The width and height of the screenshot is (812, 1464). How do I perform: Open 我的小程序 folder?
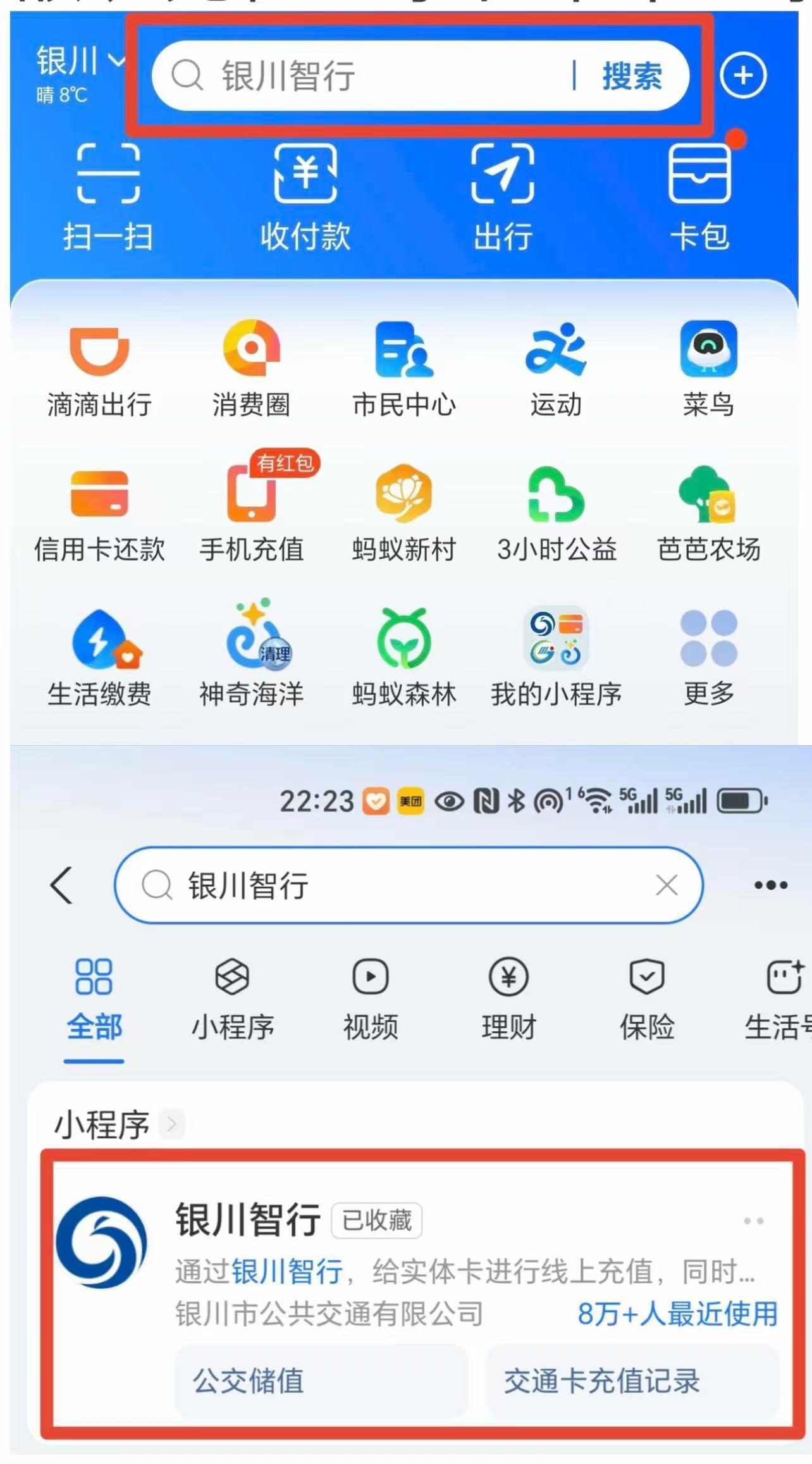coord(557,658)
